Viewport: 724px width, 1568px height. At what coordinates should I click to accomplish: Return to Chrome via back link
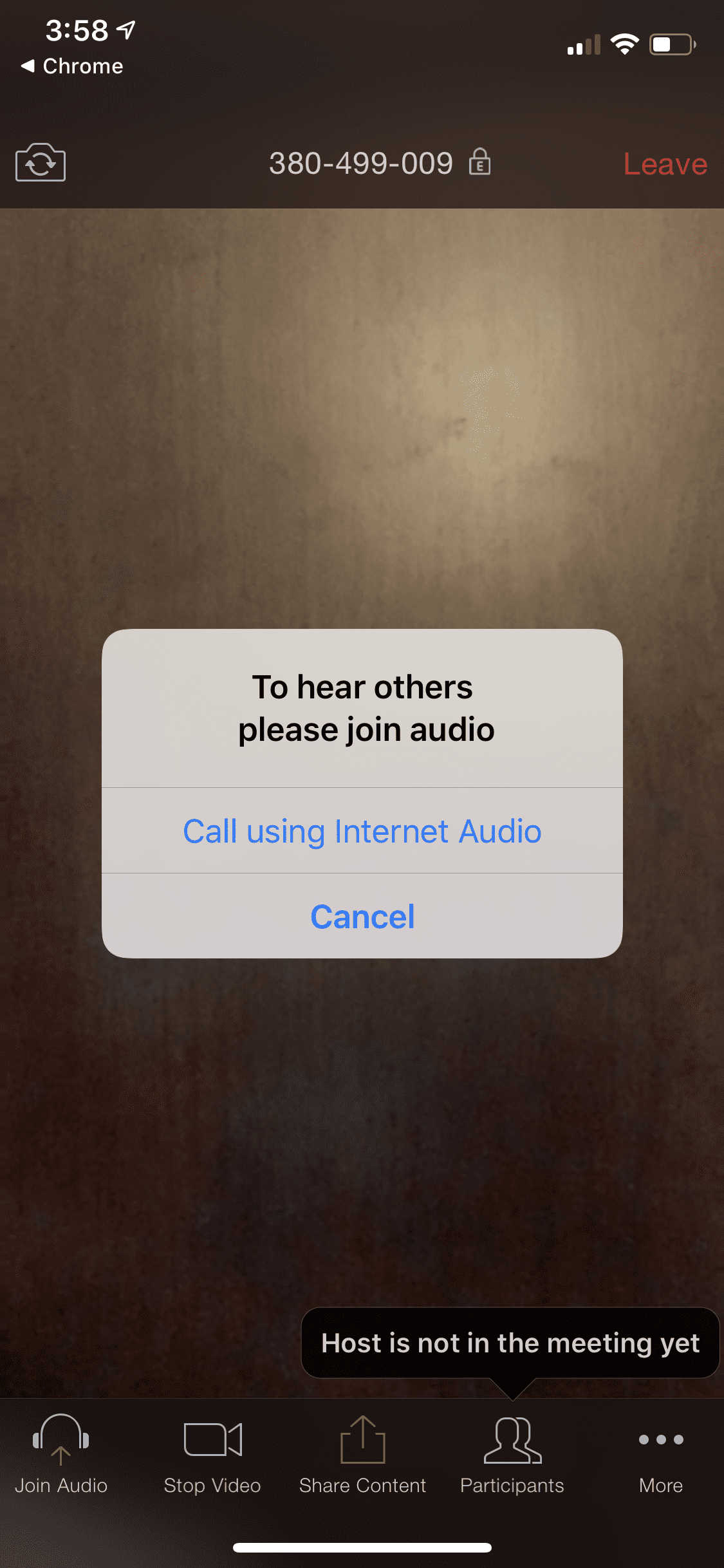(72, 66)
